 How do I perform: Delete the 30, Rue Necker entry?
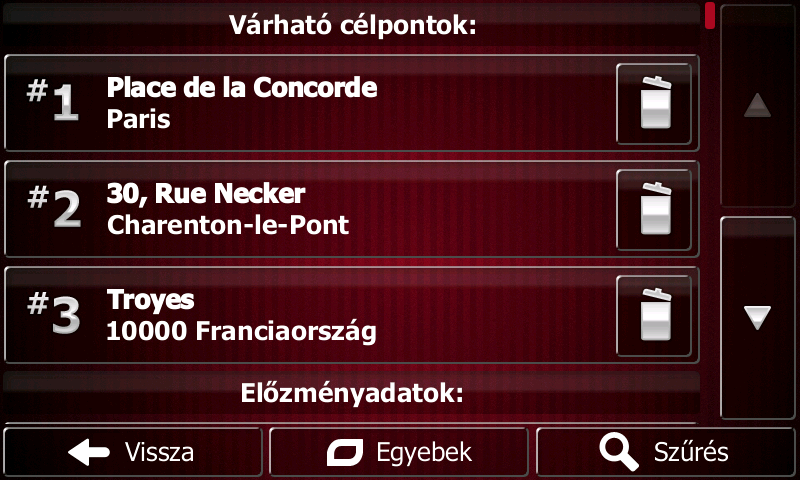coord(653,209)
